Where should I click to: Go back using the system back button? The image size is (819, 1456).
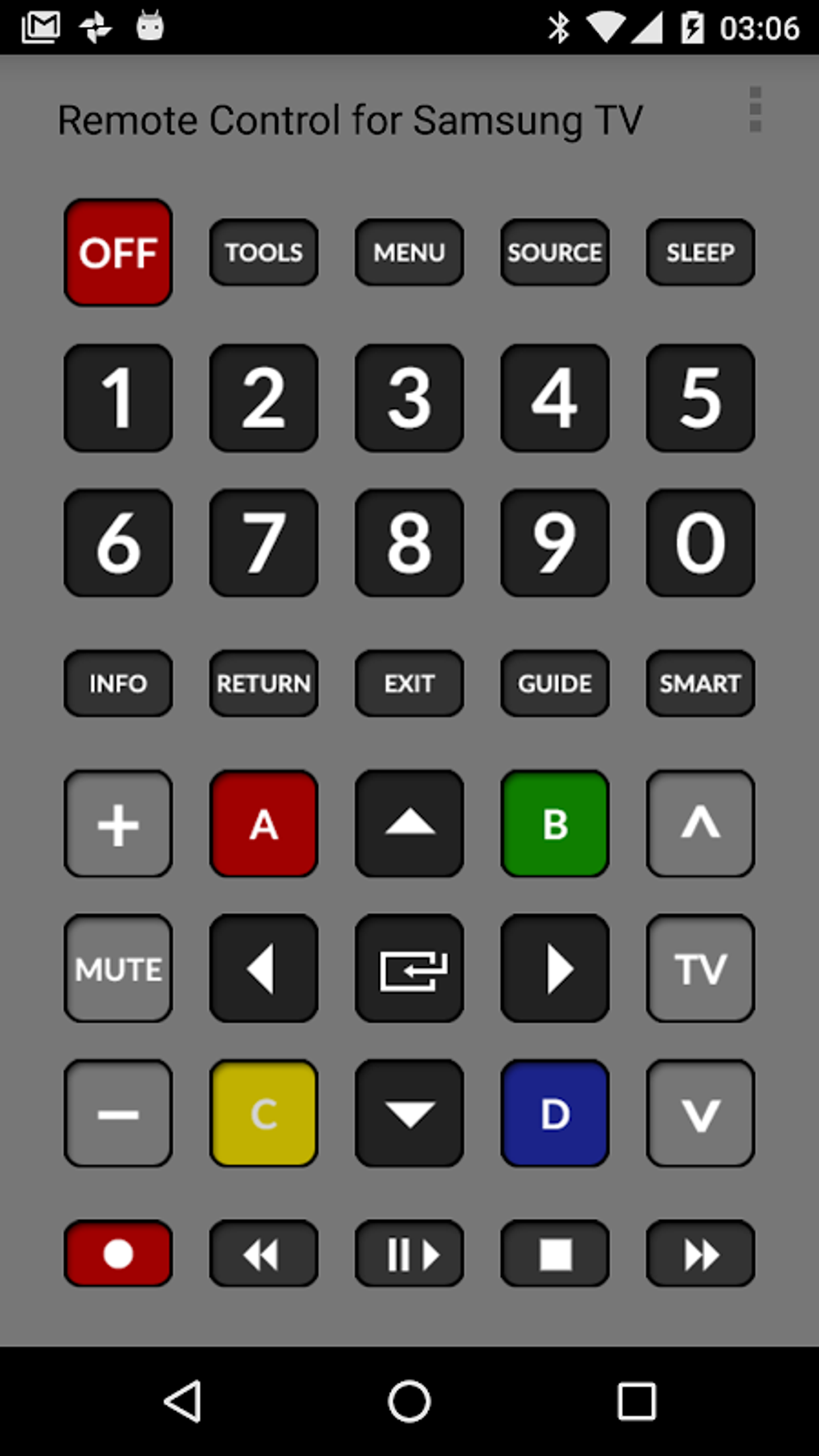pyautogui.click(x=183, y=1401)
